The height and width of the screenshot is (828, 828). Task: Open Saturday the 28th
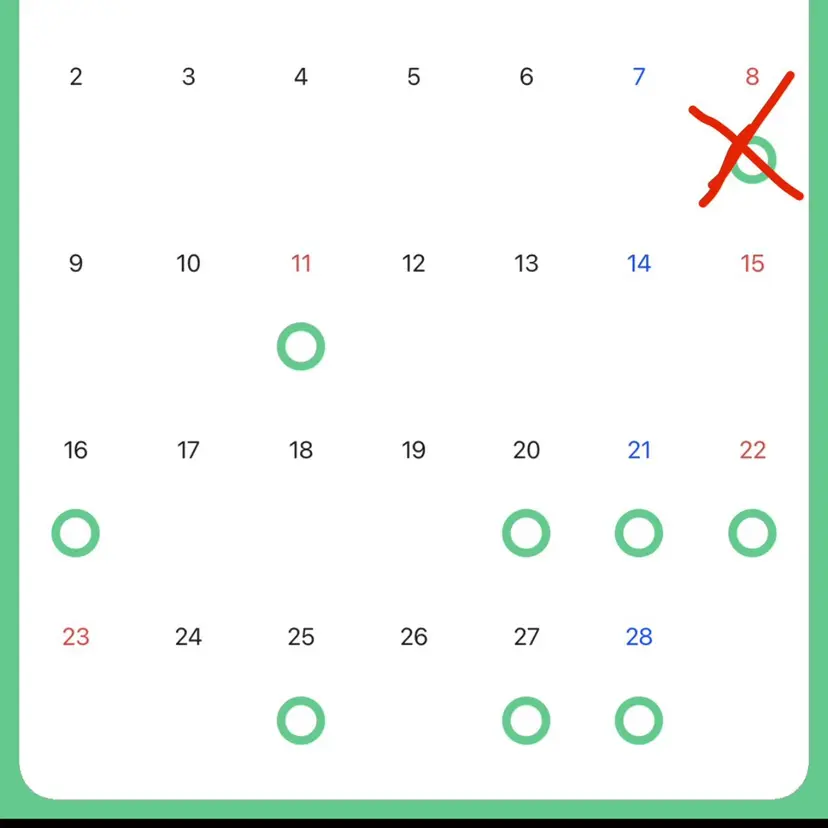click(639, 637)
